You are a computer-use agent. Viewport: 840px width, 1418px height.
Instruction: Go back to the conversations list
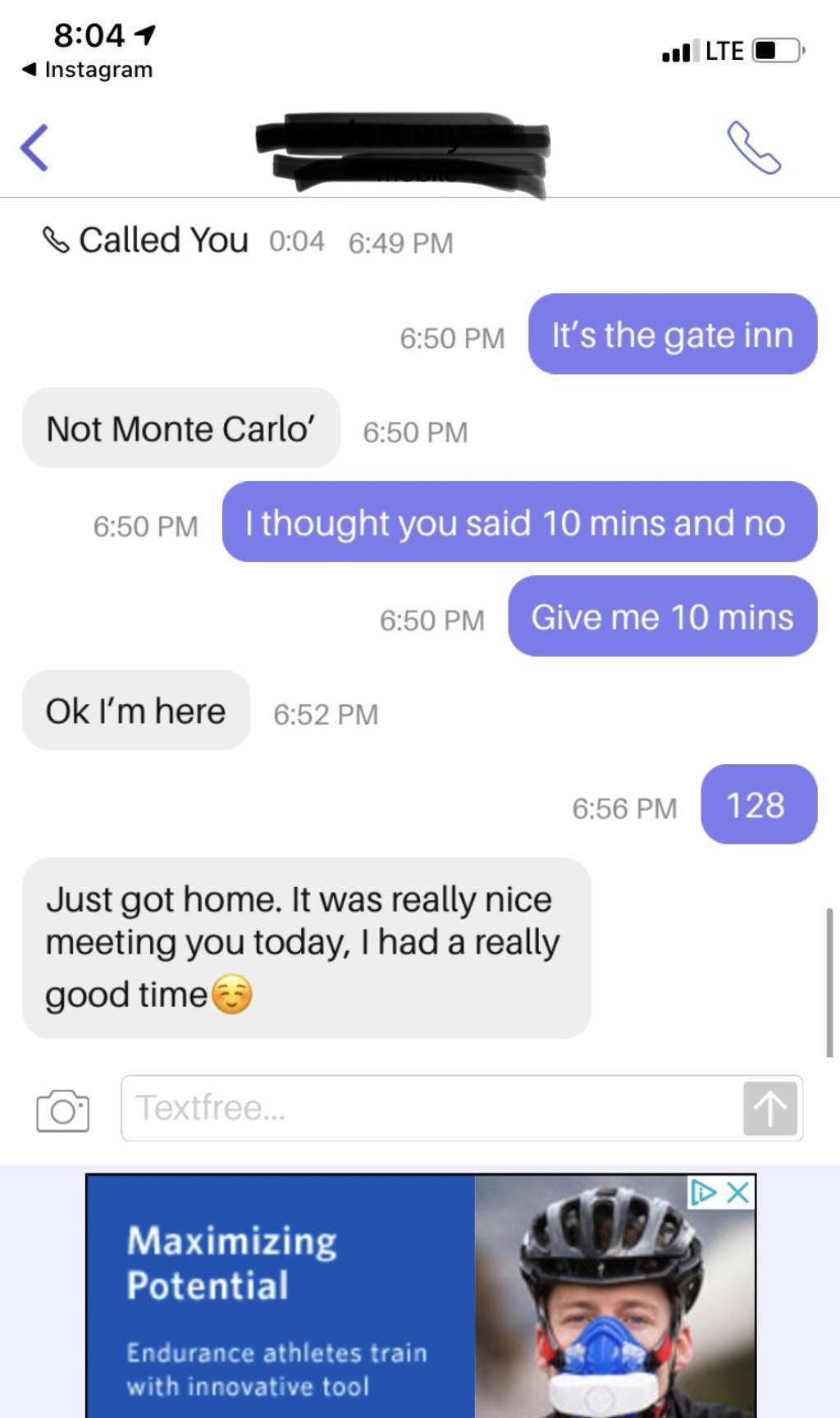coord(34,148)
